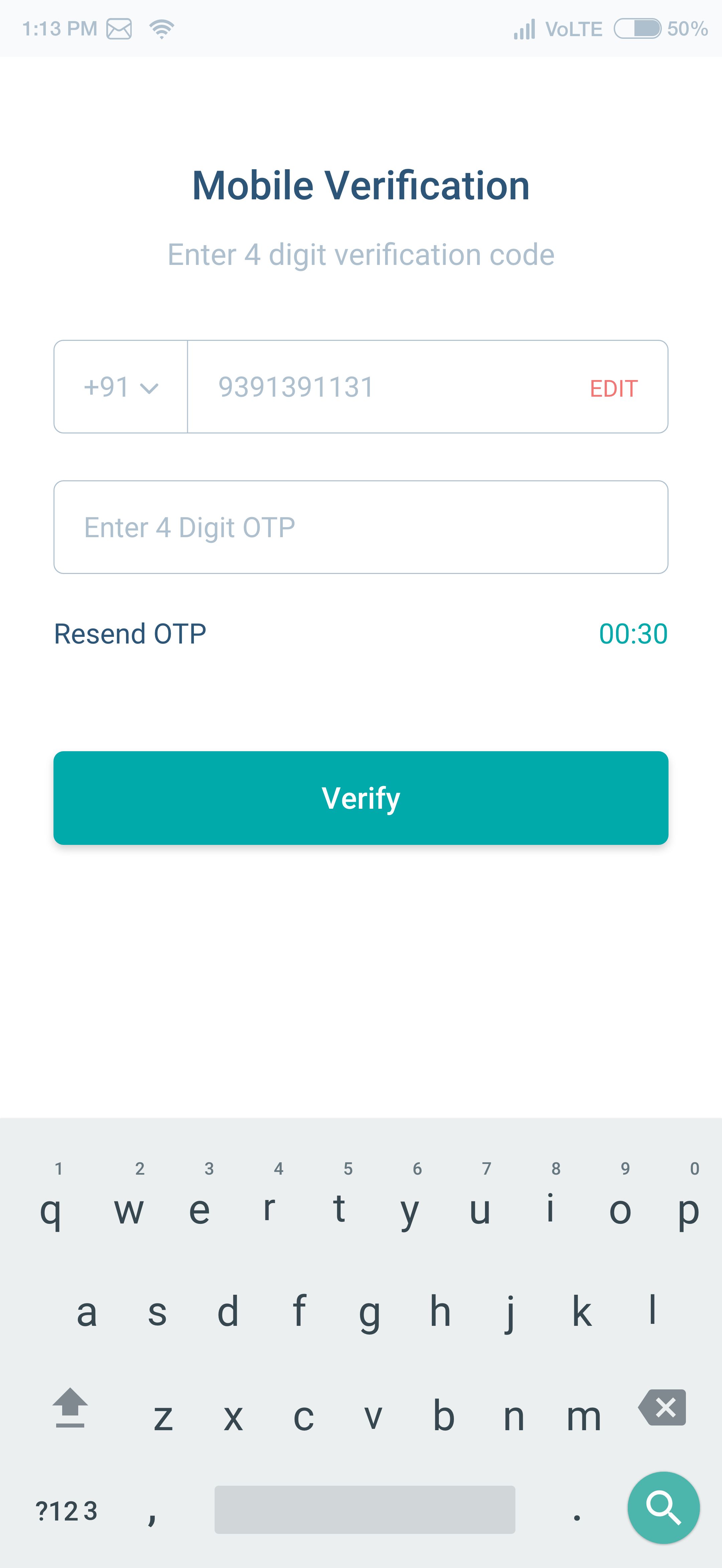722x1568 pixels.
Task: Focus the Enter 4 Digit OTP field
Action: (x=361, y=527)
